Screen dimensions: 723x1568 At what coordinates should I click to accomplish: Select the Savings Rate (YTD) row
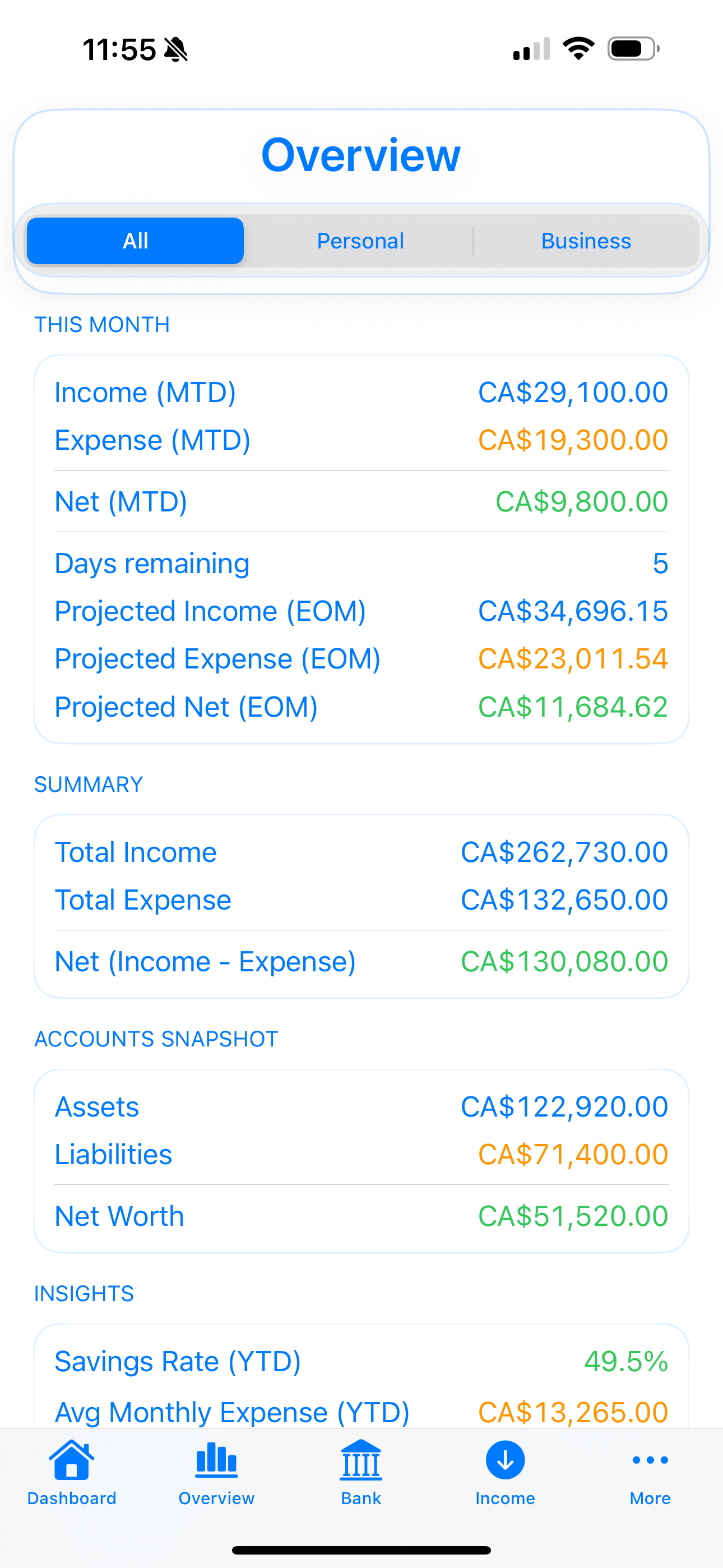361,1362
